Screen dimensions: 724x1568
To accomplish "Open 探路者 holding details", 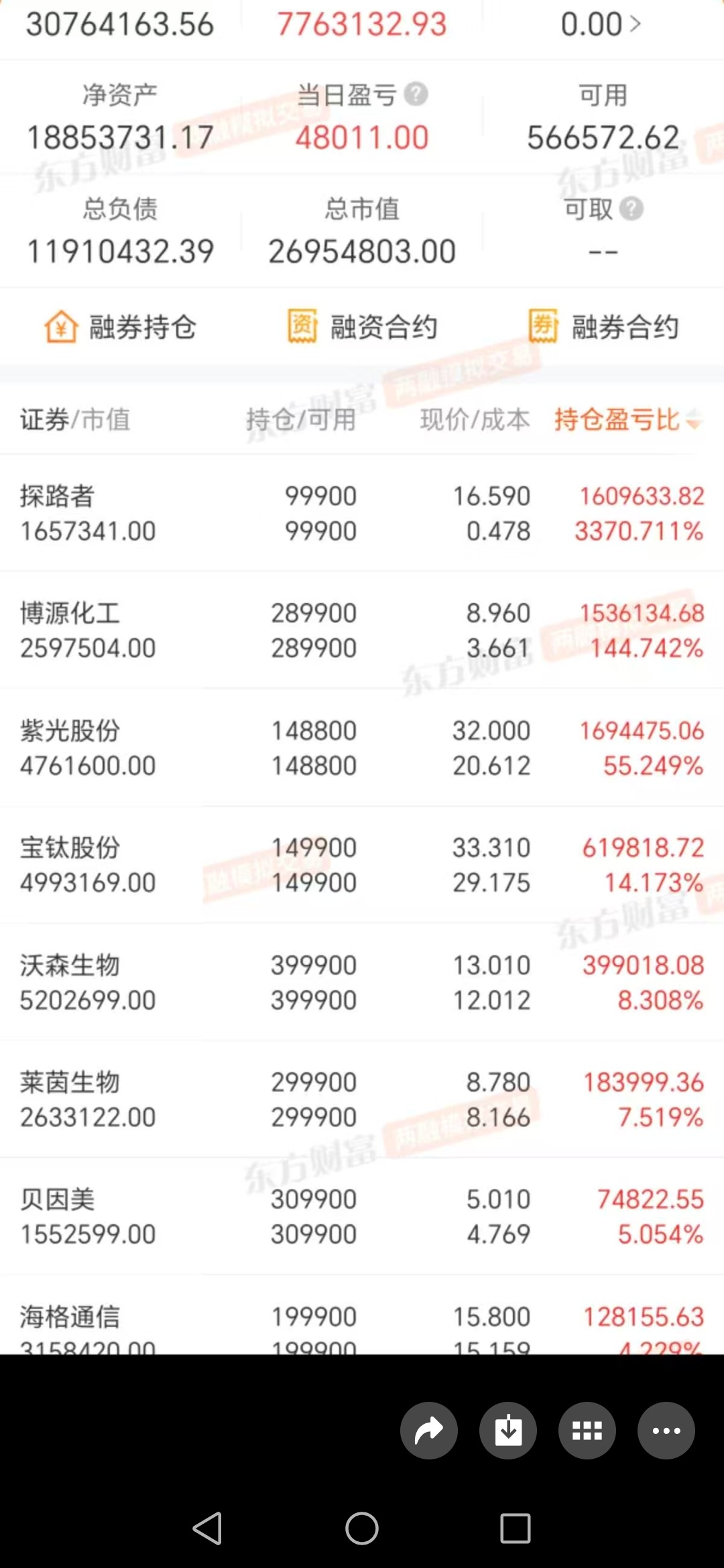I will pyautogui.click(x=362, y=513).
